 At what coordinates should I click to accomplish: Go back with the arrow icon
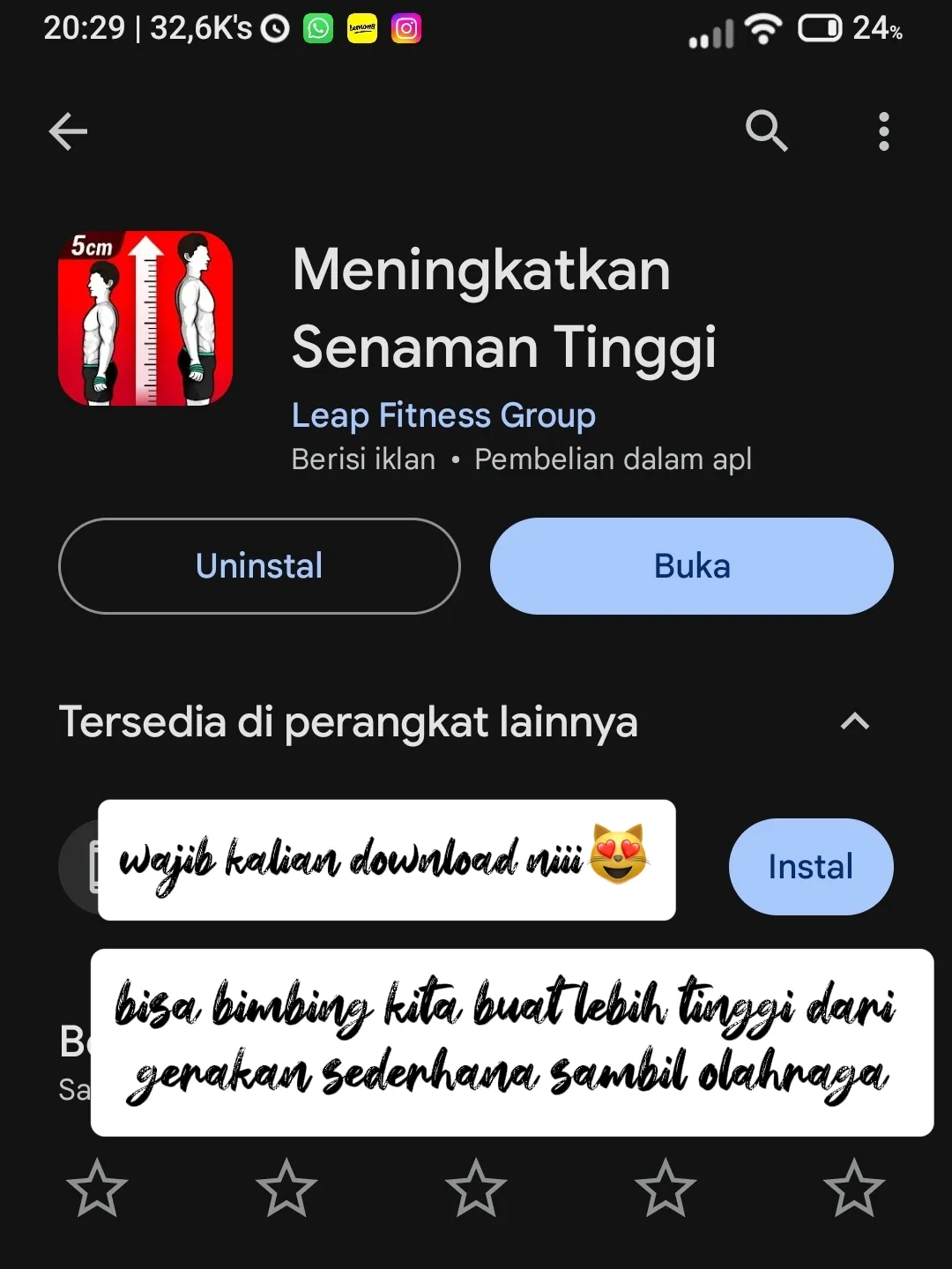pyautogui.click(x=68, y=132)
